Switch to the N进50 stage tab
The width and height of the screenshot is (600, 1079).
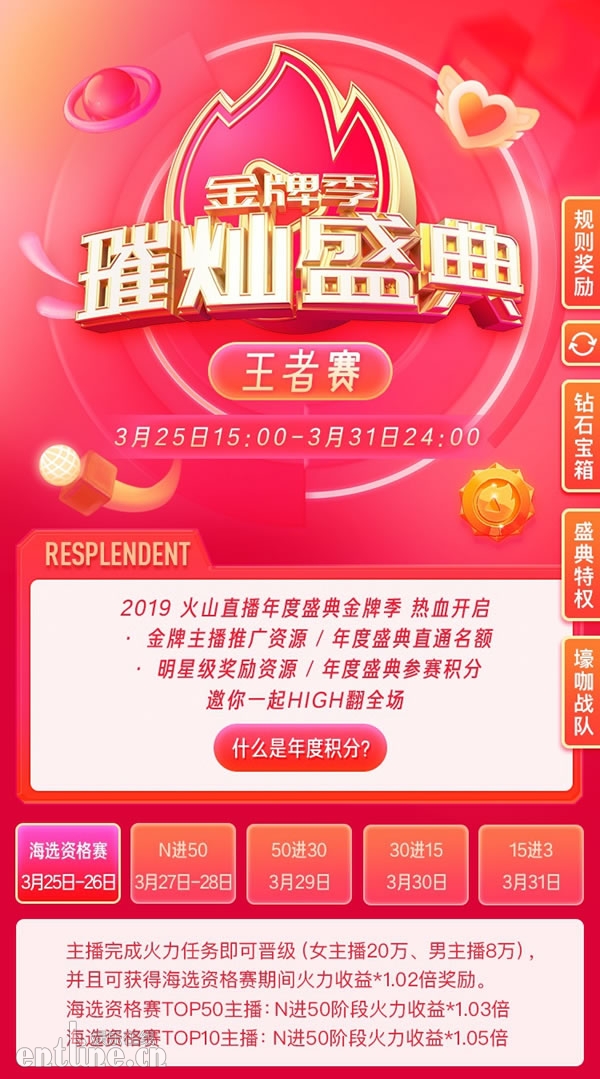183,864
